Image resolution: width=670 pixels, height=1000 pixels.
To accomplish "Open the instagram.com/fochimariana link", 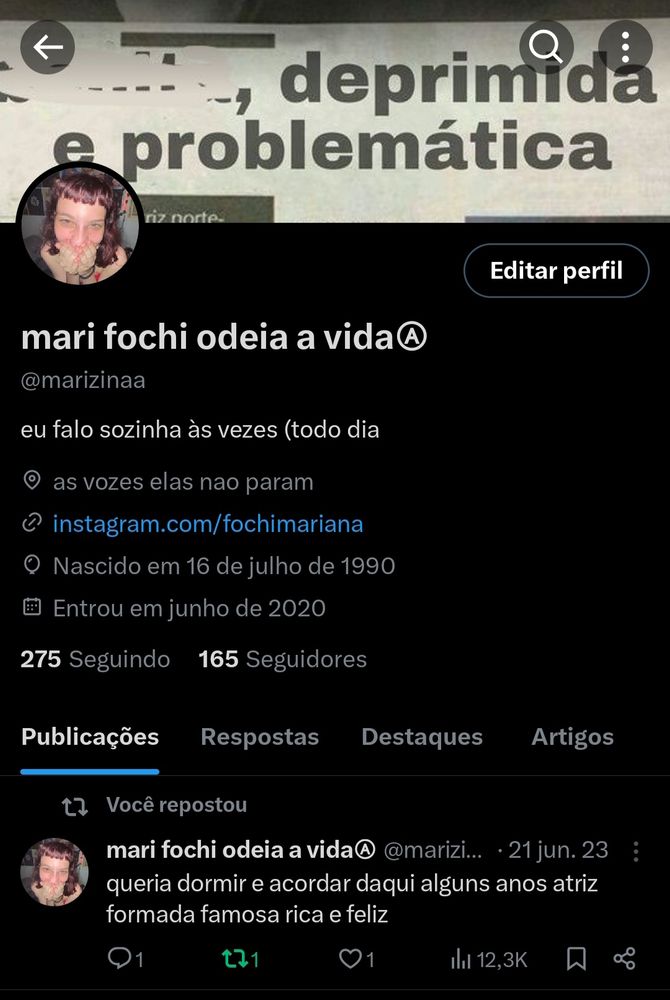I will 207,524.
